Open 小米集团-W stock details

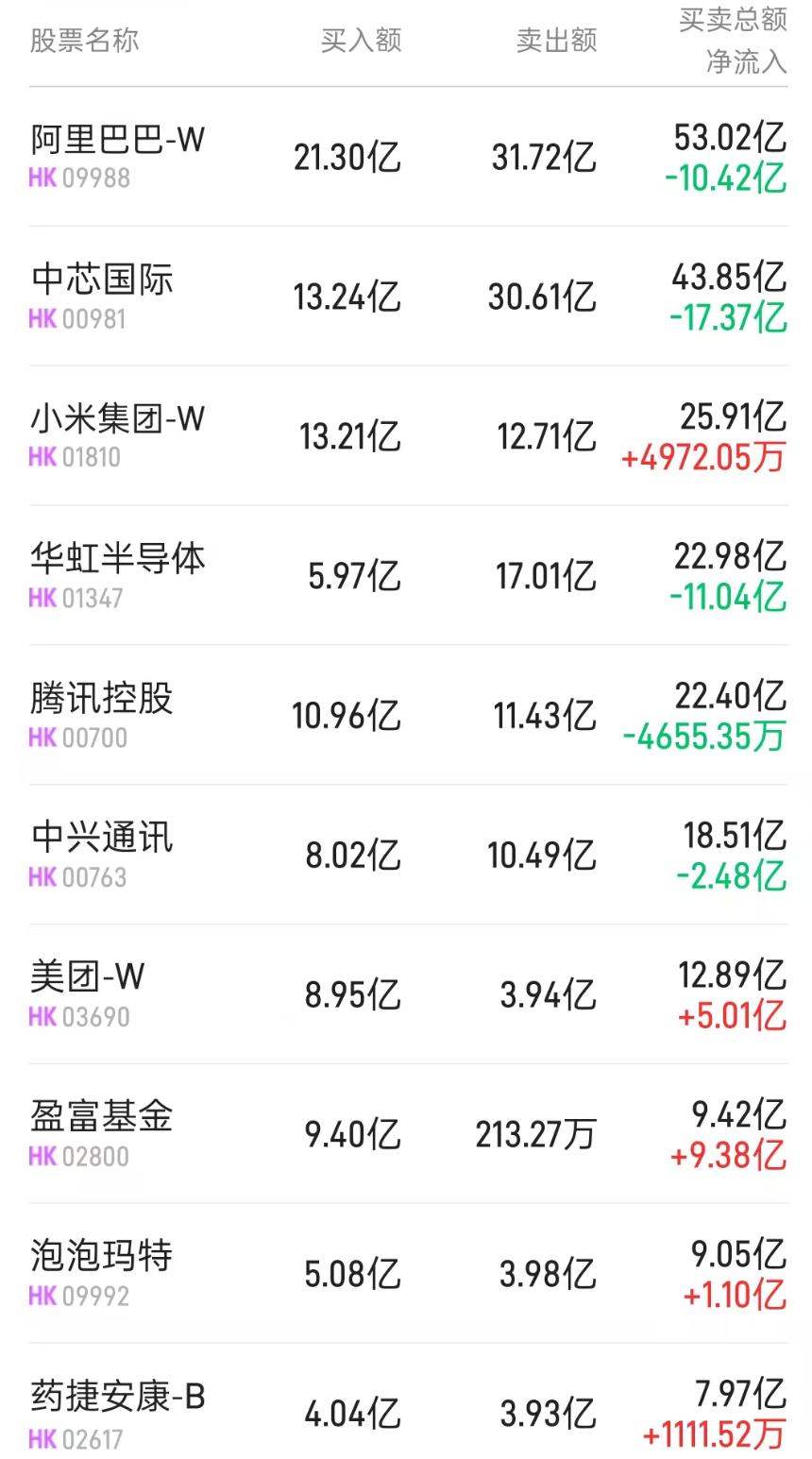tap(113, 420)
